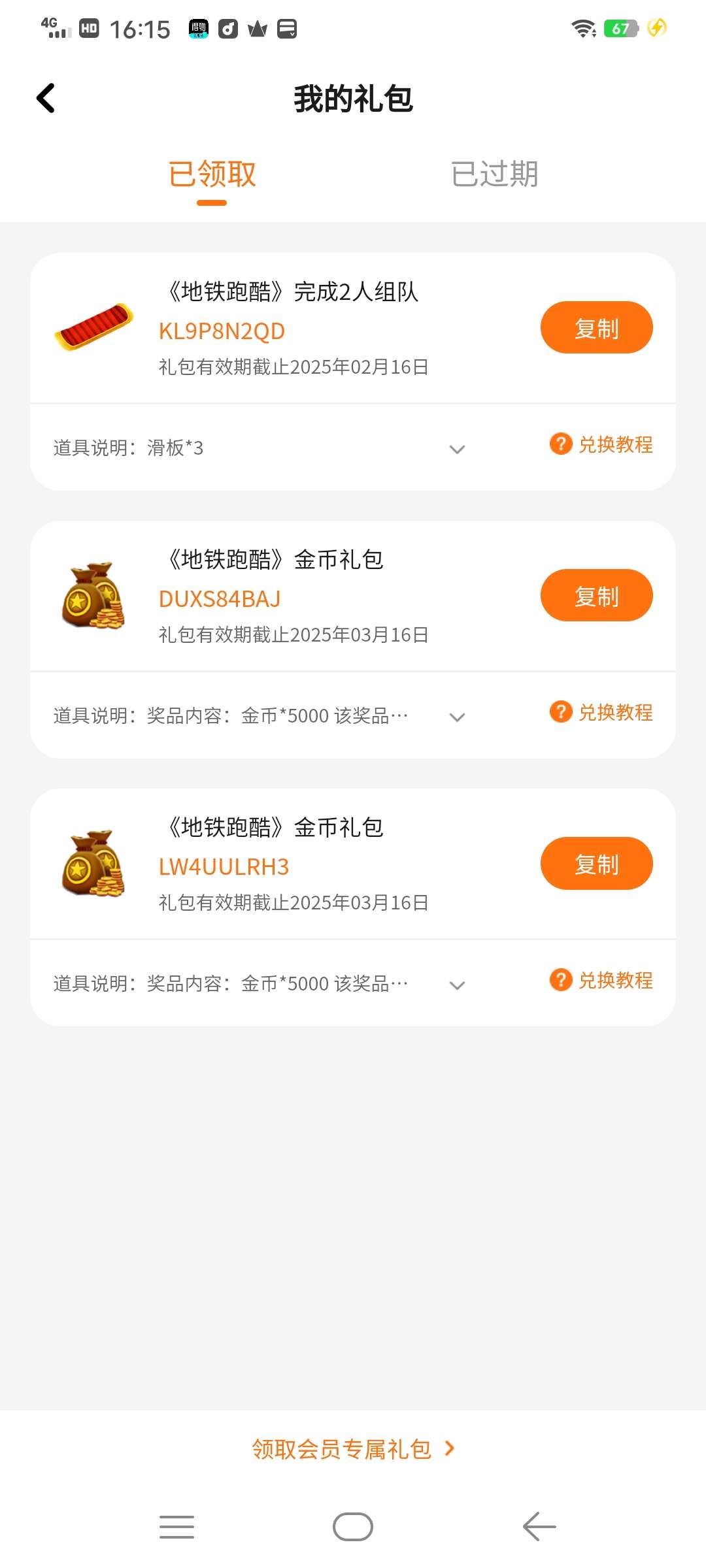Expand the 滑板*3 item description
The width and height of the screenshot is (706, 1568).
457,449
